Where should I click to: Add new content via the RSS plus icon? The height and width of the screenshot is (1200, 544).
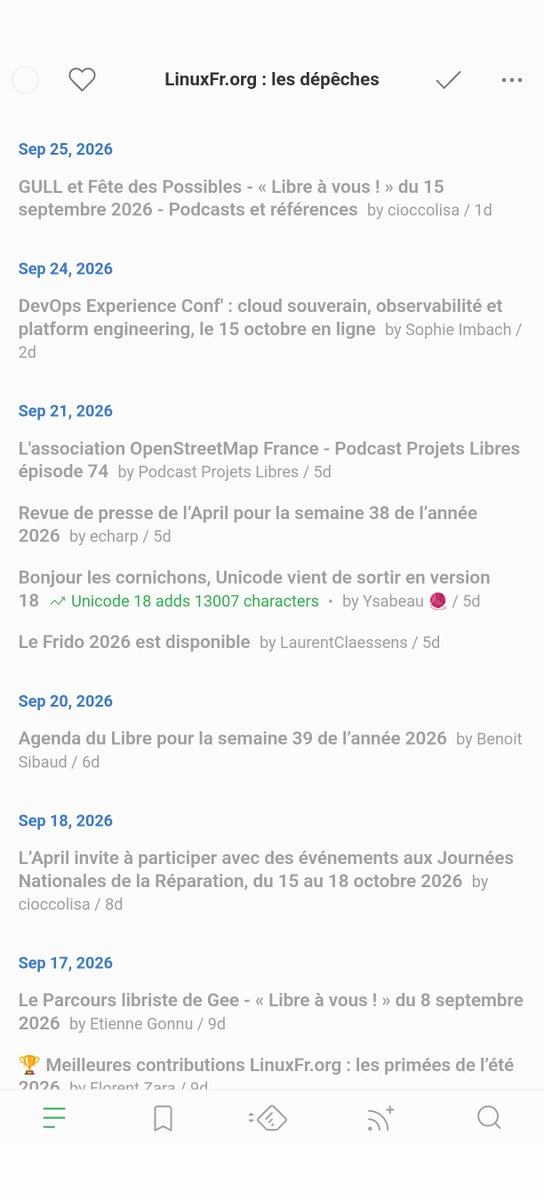pos(380,1118)
